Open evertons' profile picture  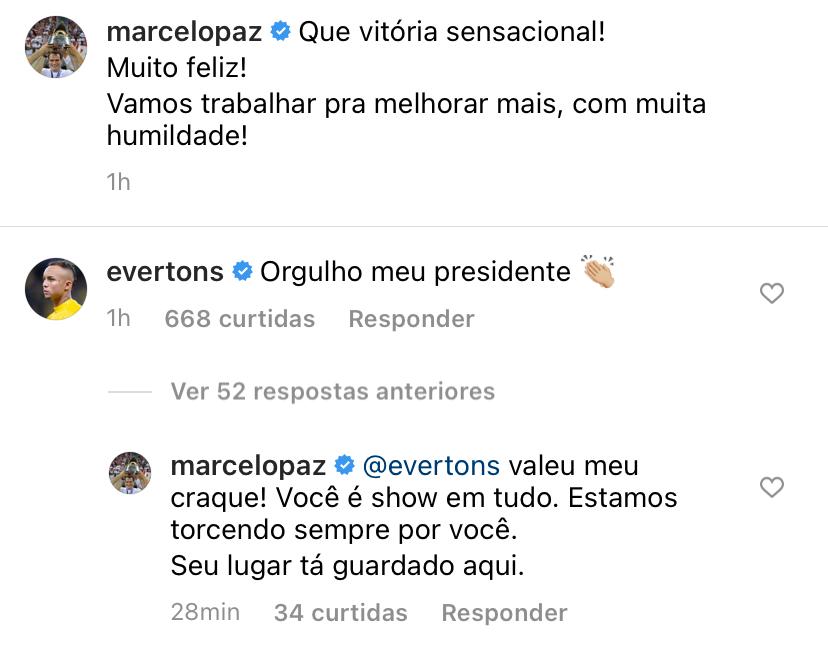[x=56, y=289]
